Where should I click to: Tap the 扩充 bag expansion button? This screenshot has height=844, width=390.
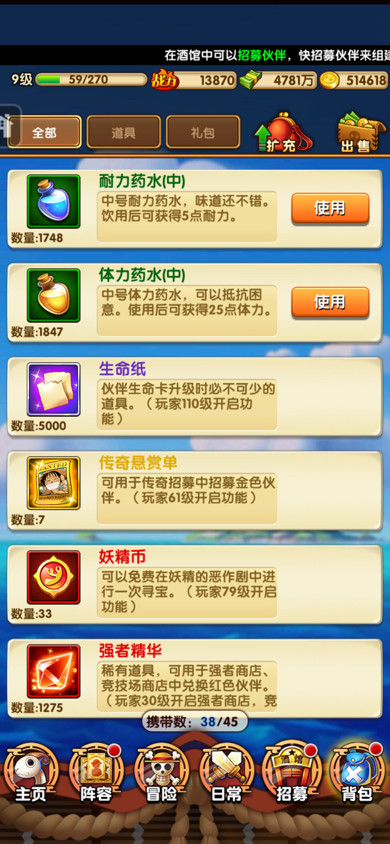283,132
